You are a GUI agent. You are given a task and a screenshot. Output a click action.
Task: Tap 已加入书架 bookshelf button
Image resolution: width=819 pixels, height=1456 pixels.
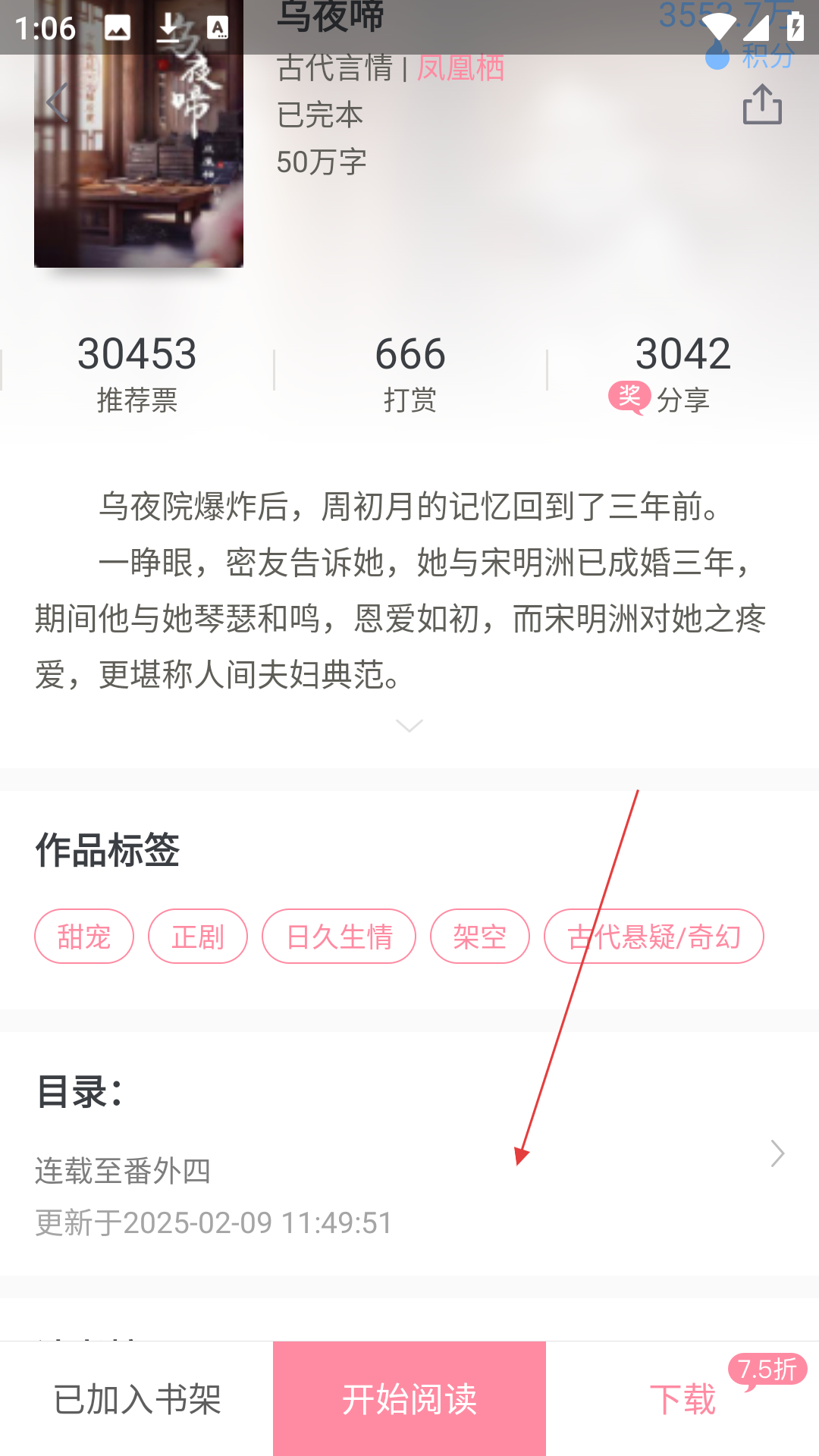[136, 1399]
